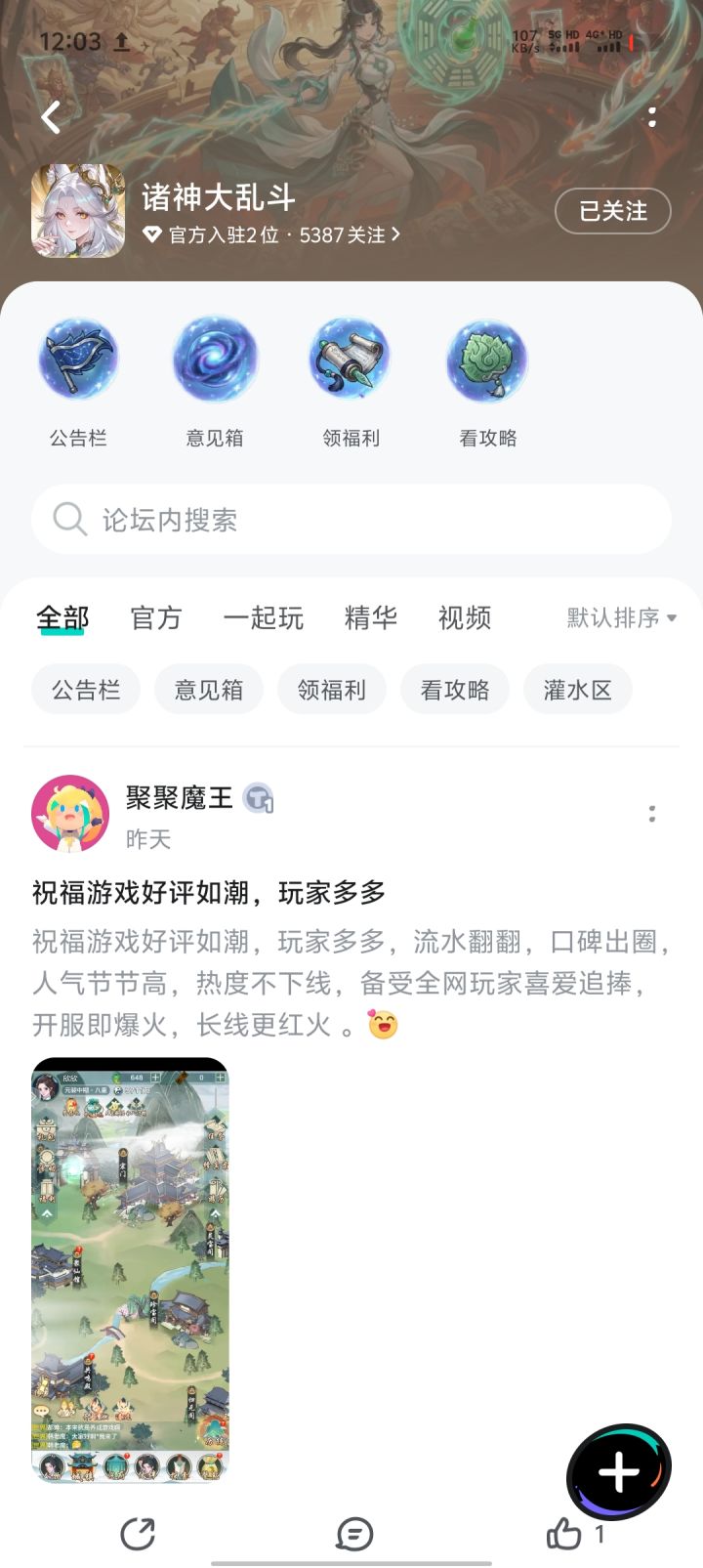This screenshot has width=703, height=1568.
Task: Go back using the top-left arrow
Action: 52,118
